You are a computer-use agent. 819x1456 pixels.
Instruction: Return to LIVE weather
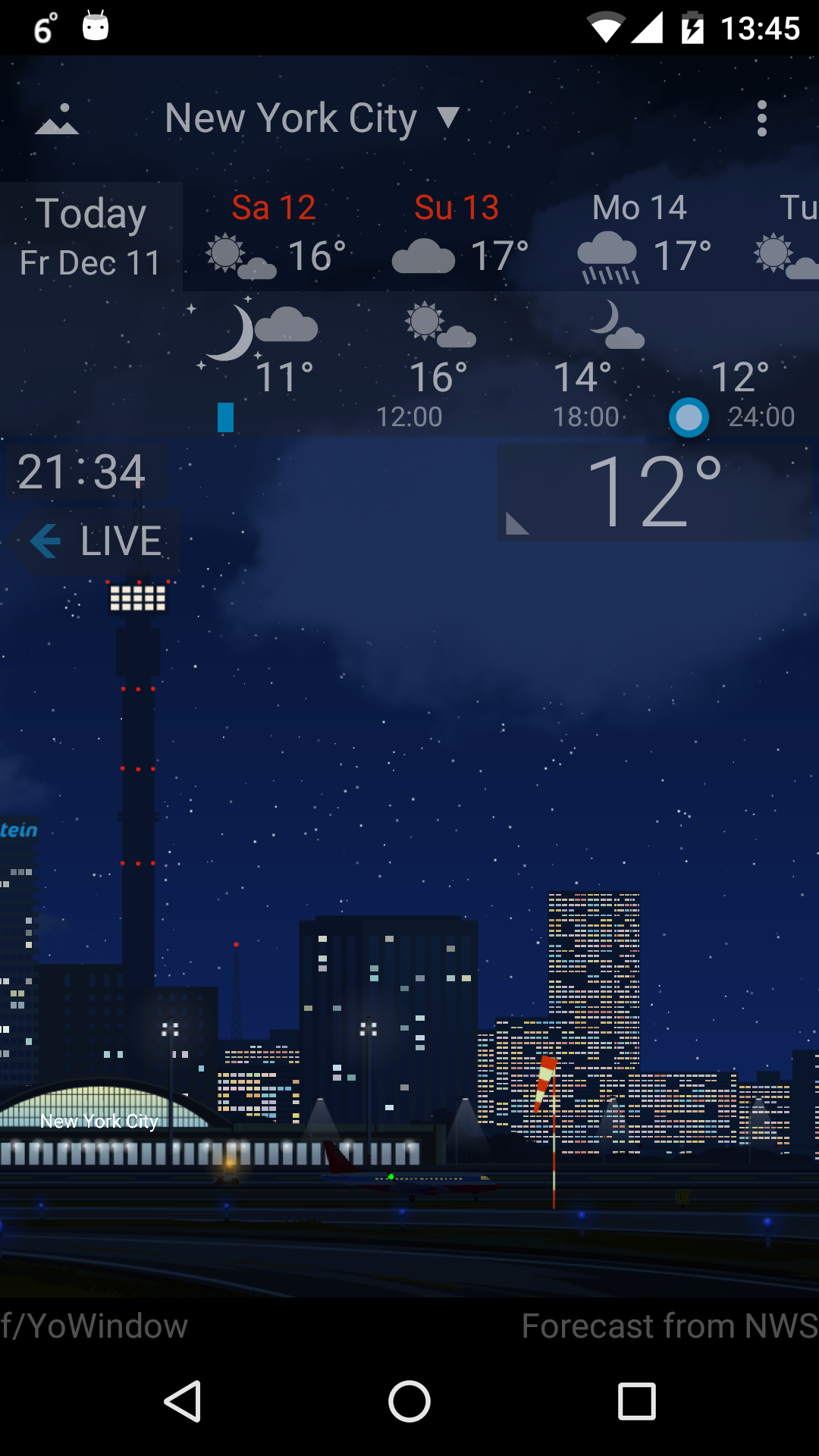[x=97, y=541]
